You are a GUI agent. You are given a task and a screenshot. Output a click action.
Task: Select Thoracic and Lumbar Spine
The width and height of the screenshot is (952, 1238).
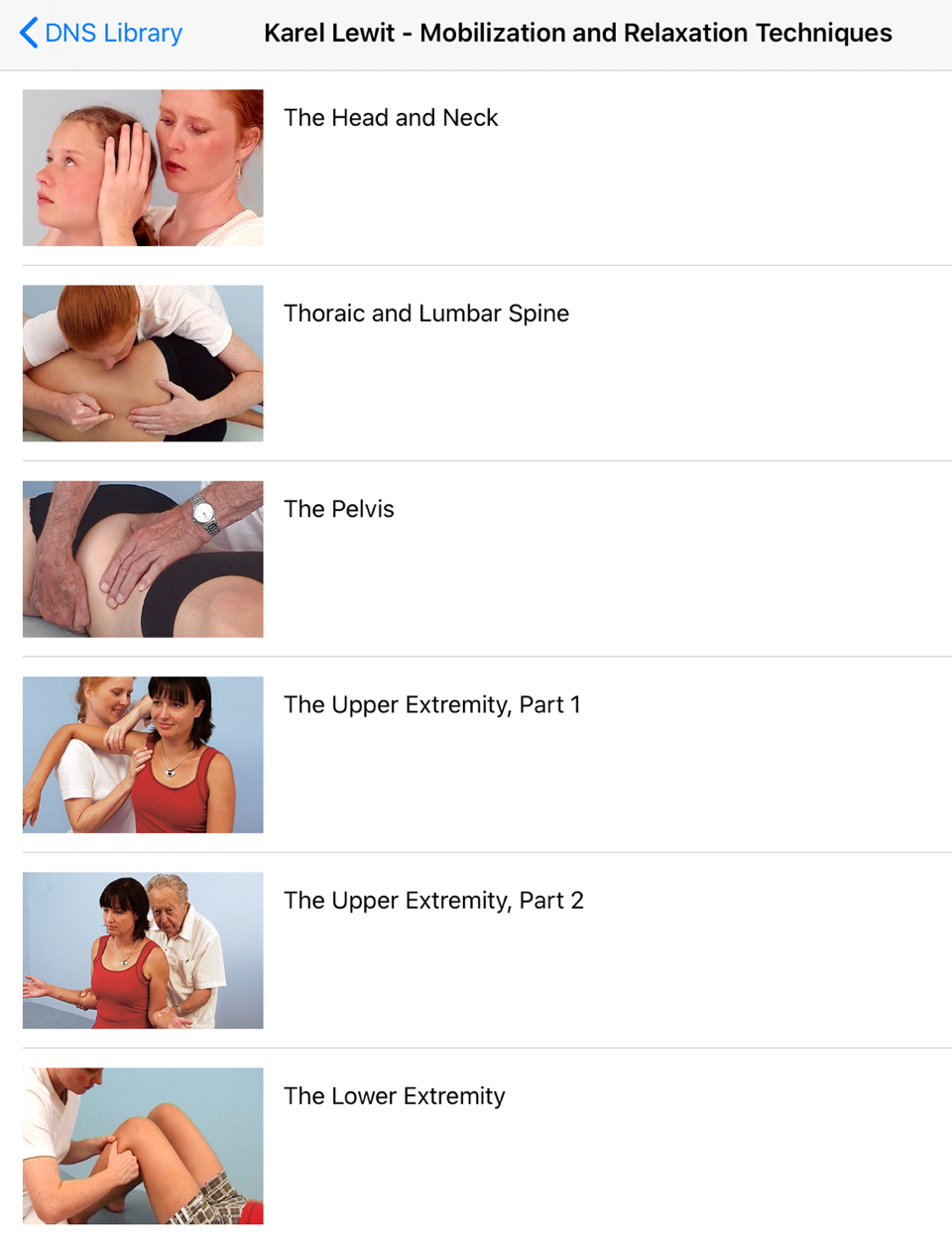coord(426,313)
